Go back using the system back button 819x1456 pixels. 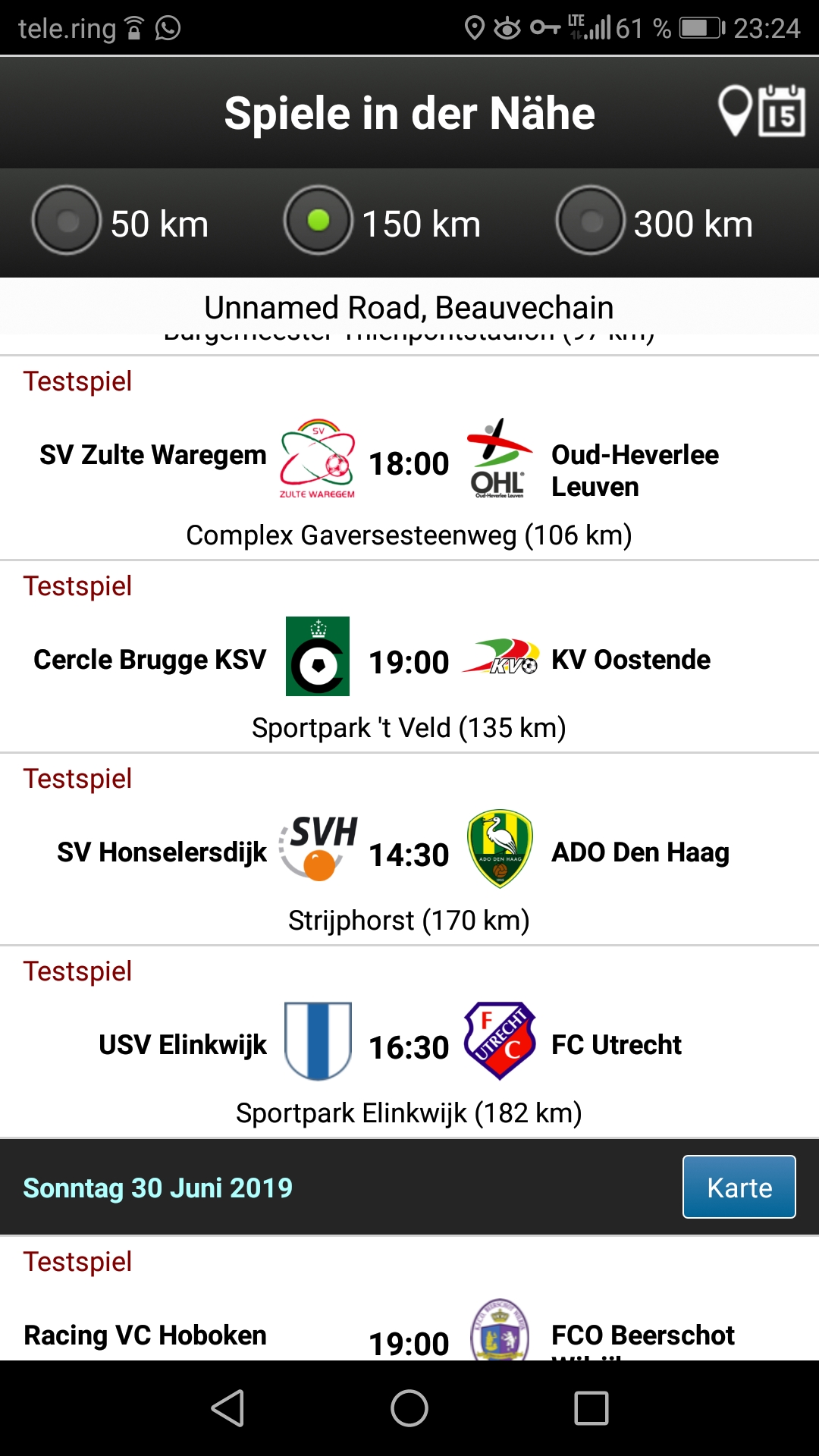pyautogui.click(x=227, y=1408)
